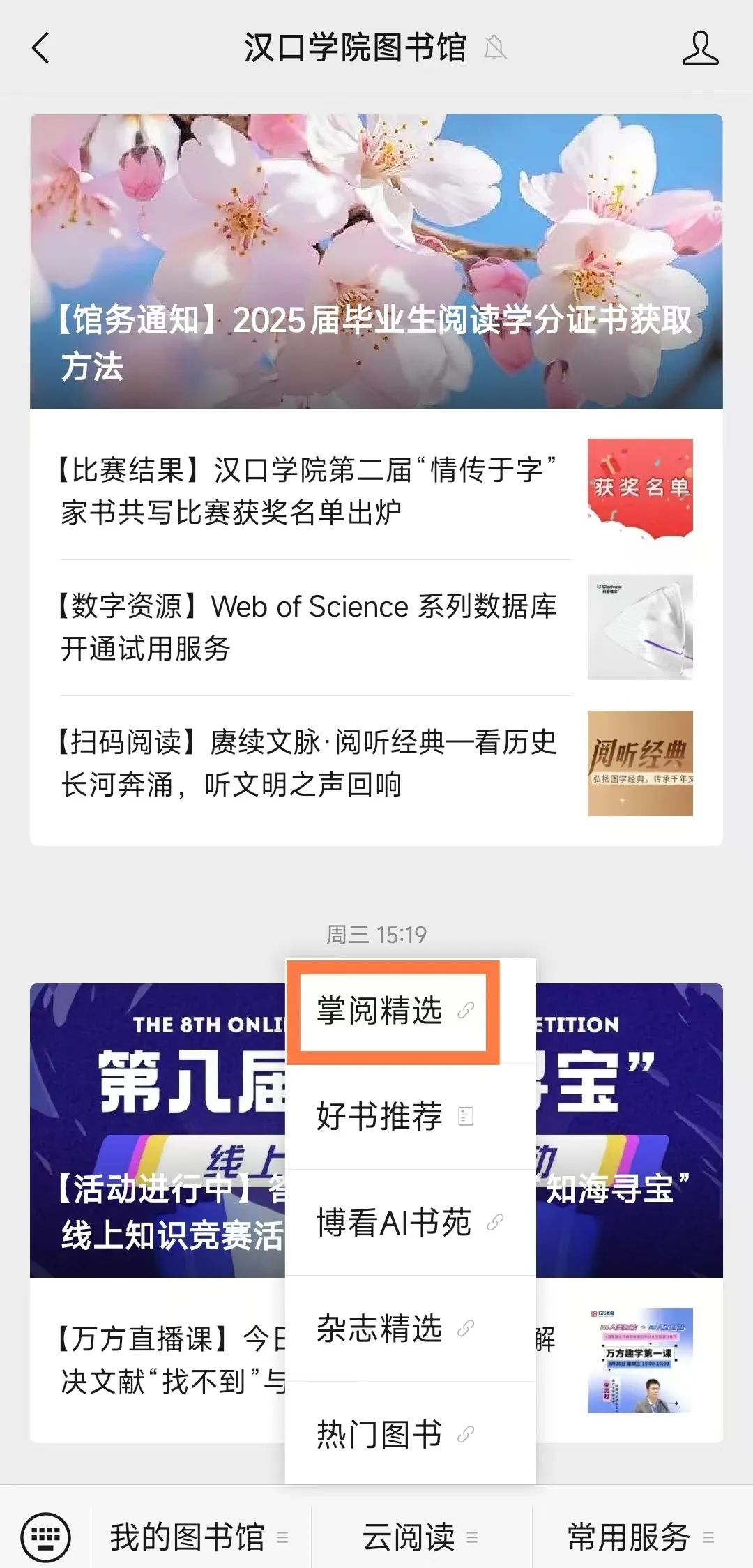Open 杂志精选 from the menu
Screen dimensions: 753x1568
pos(411,1329)
